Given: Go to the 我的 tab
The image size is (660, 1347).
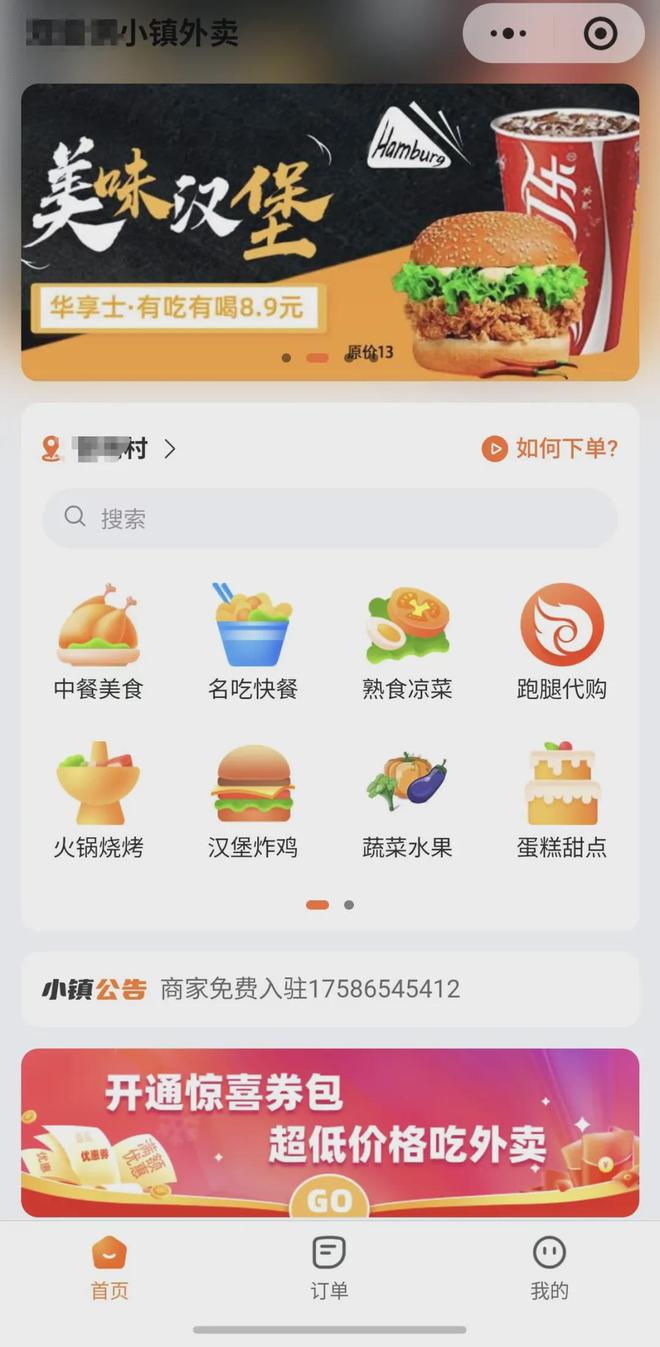Looking at the screenshot, I should point(549,1268).
